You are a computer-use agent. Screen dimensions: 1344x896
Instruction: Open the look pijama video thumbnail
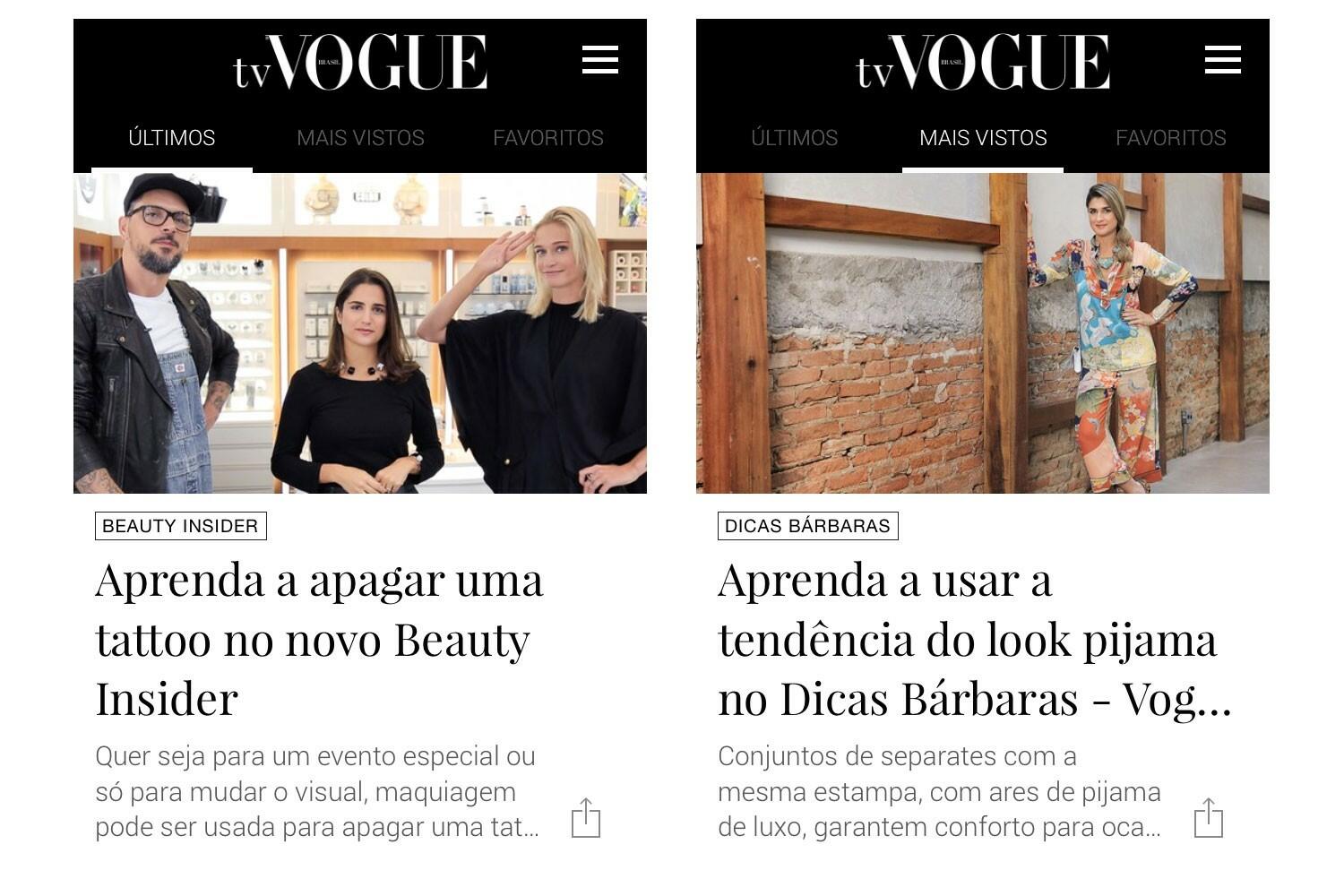982,332
